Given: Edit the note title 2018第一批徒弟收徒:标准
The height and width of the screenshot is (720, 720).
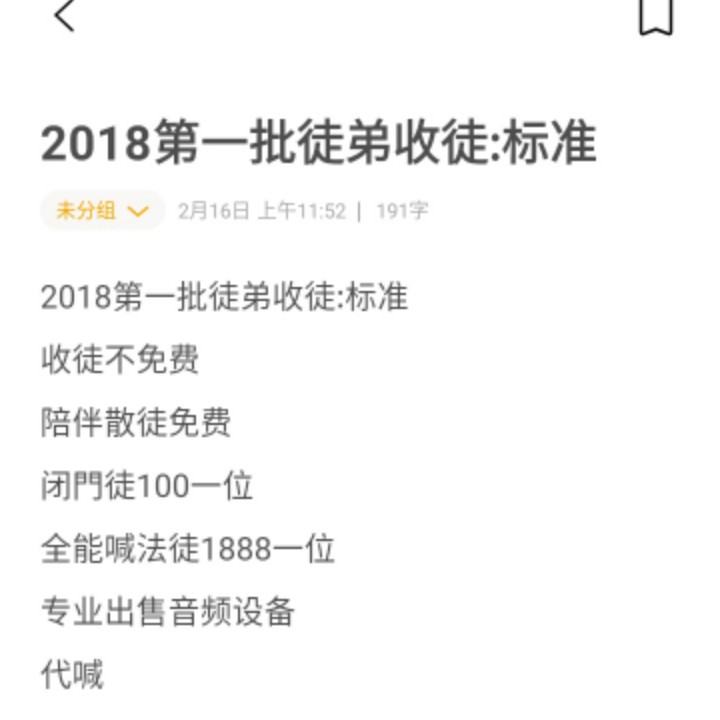Looking at the screenshot, I should tap(318, 144).
